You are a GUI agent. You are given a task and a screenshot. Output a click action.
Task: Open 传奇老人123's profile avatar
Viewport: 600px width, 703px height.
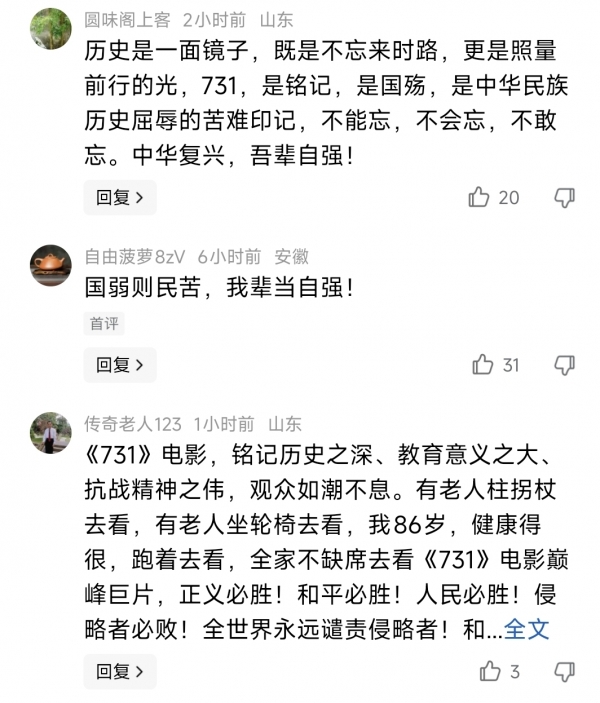(51, 432)
